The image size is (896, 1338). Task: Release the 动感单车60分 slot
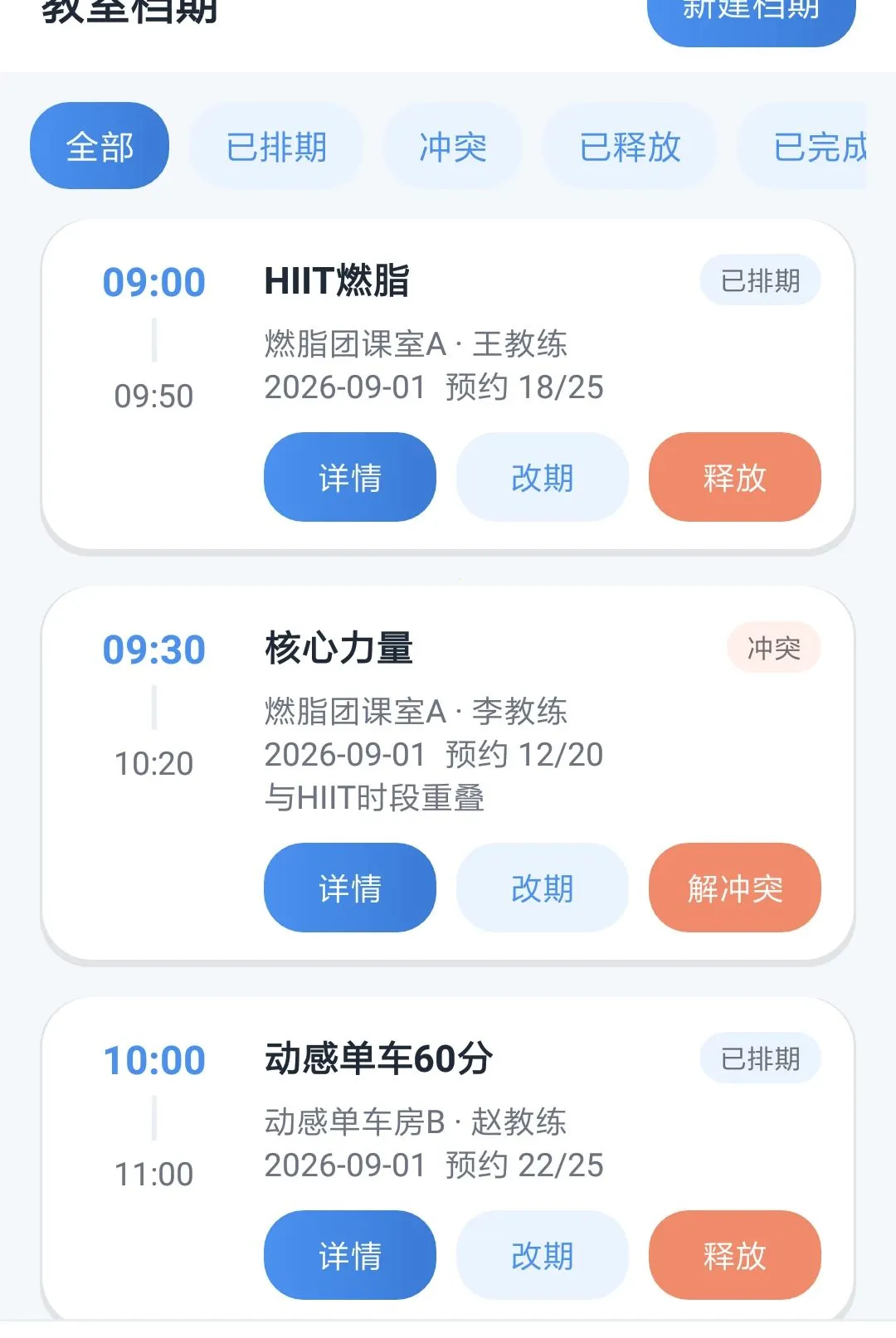735,1255
